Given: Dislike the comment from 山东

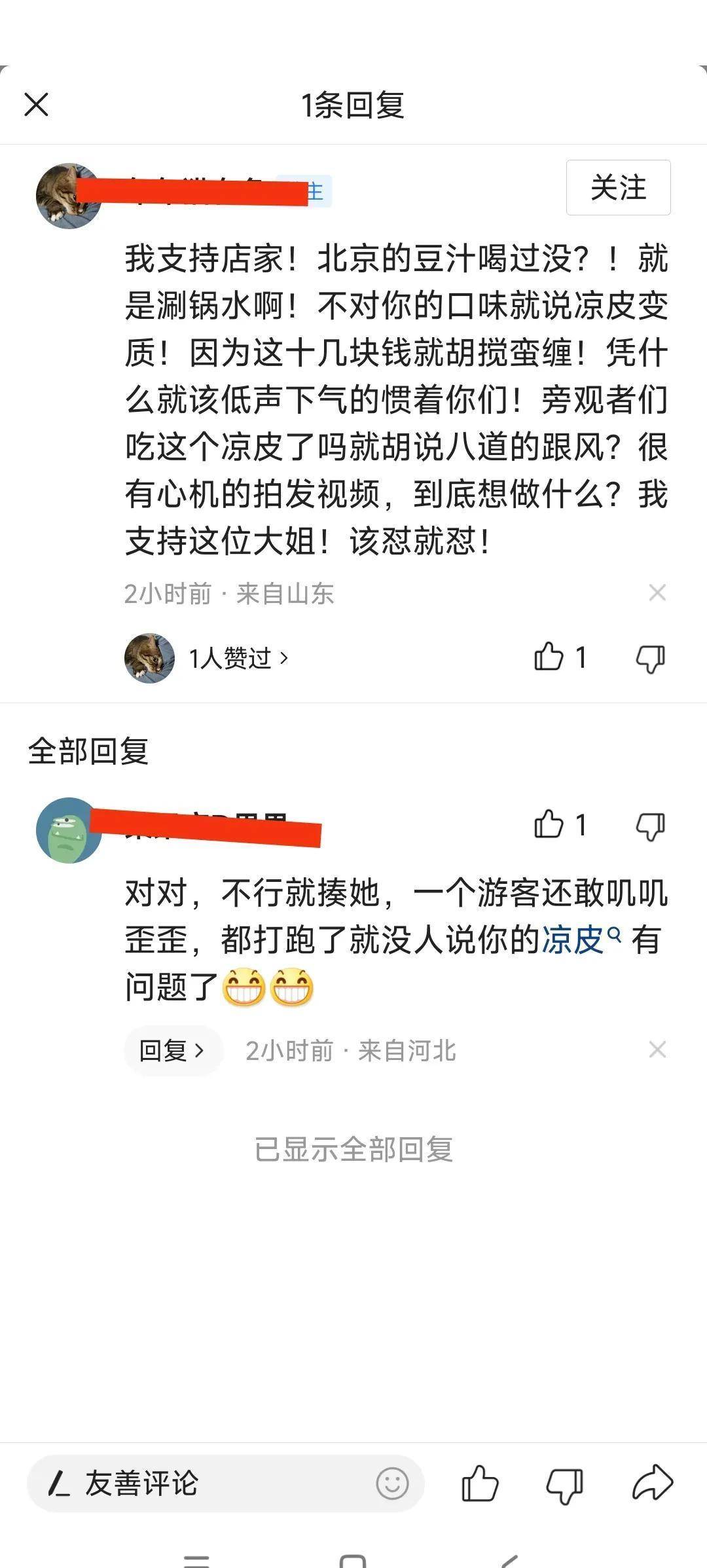Looking at the screenshot, I should (x=650, y=658).
